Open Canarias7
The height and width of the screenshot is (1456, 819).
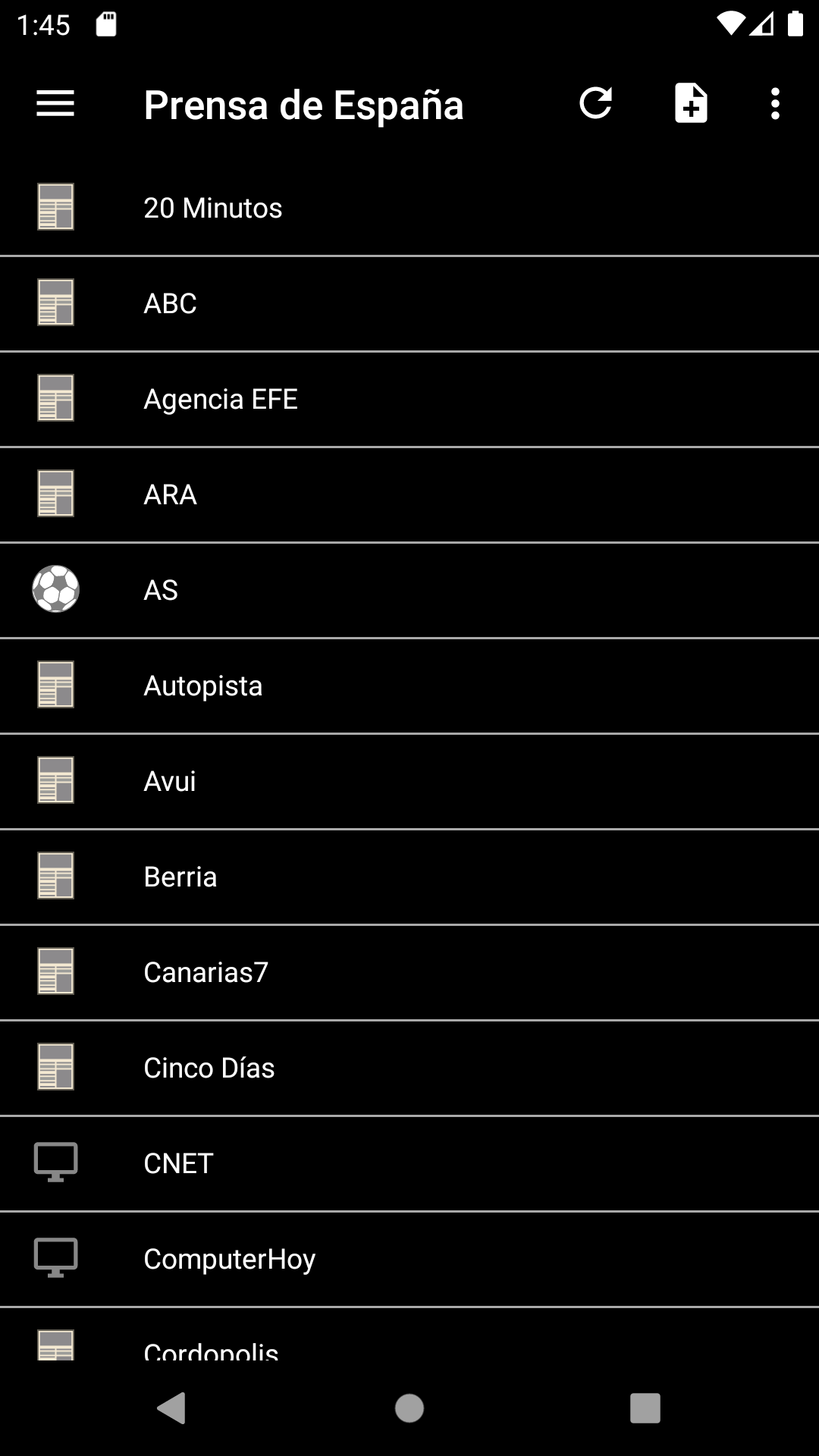click(x=409, y=972)
